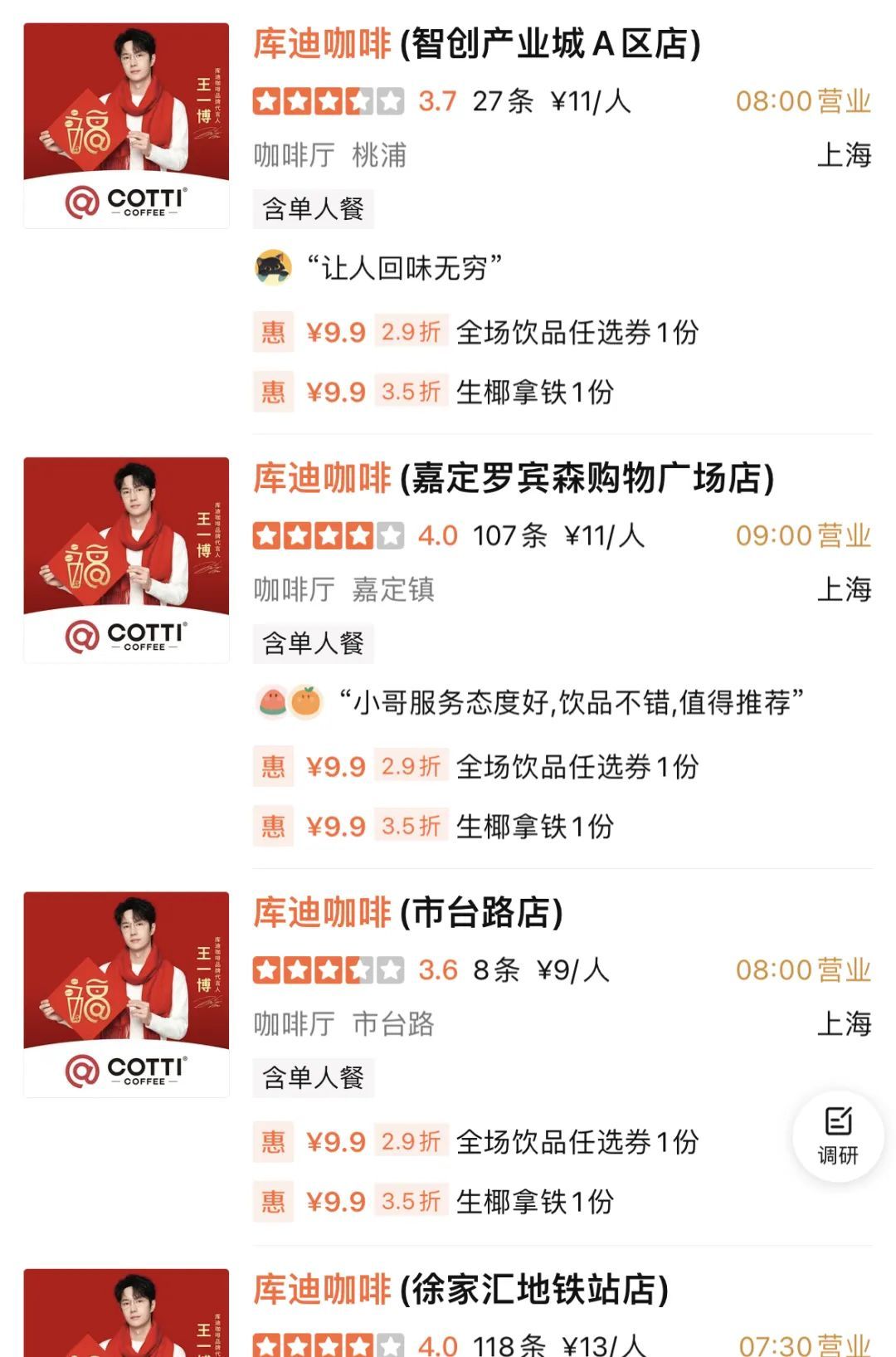Select 全场饮品任选券 deal at 智创产业城A区店
The height and width of the screenshot is (1357, 896).
(x=577, y=333)
